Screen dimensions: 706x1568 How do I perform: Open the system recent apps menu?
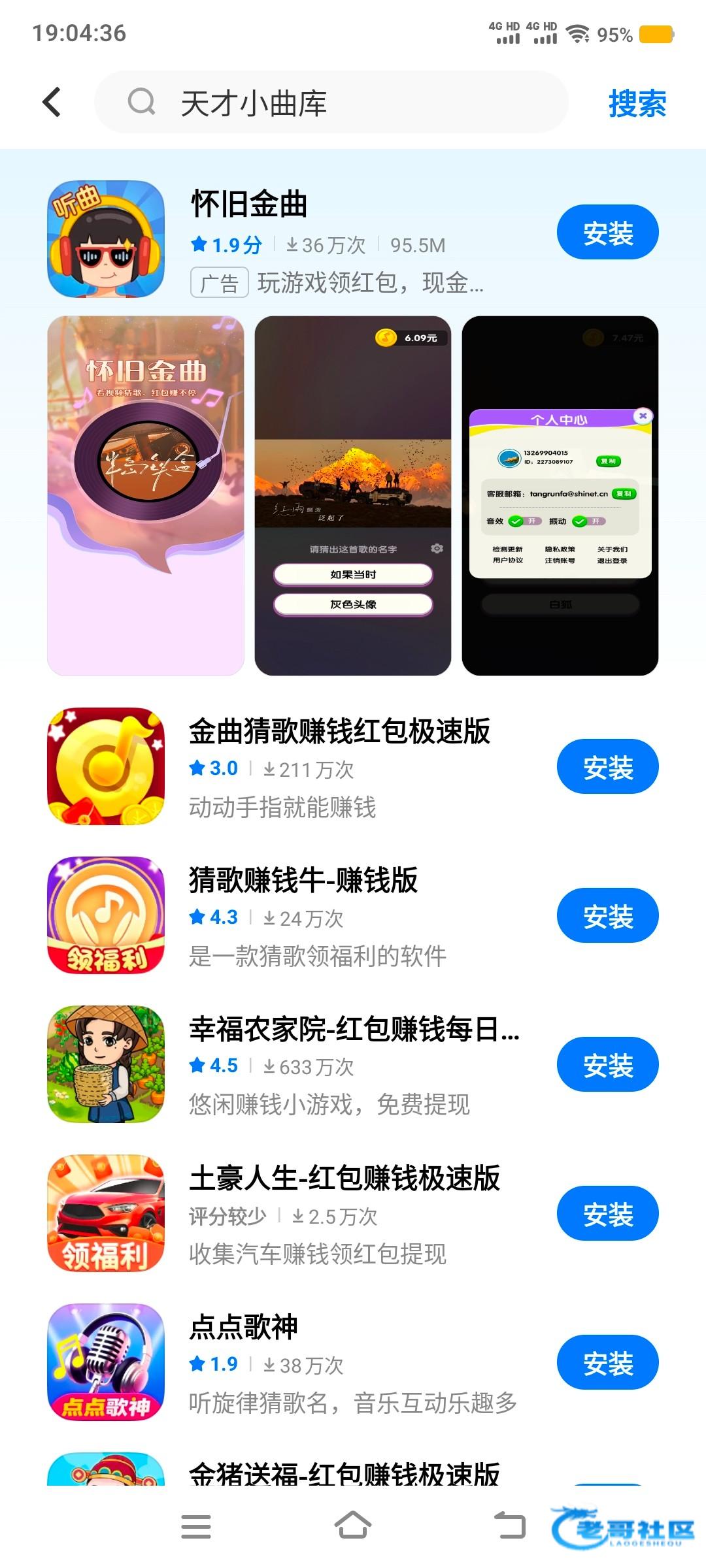click(196, 1526)
